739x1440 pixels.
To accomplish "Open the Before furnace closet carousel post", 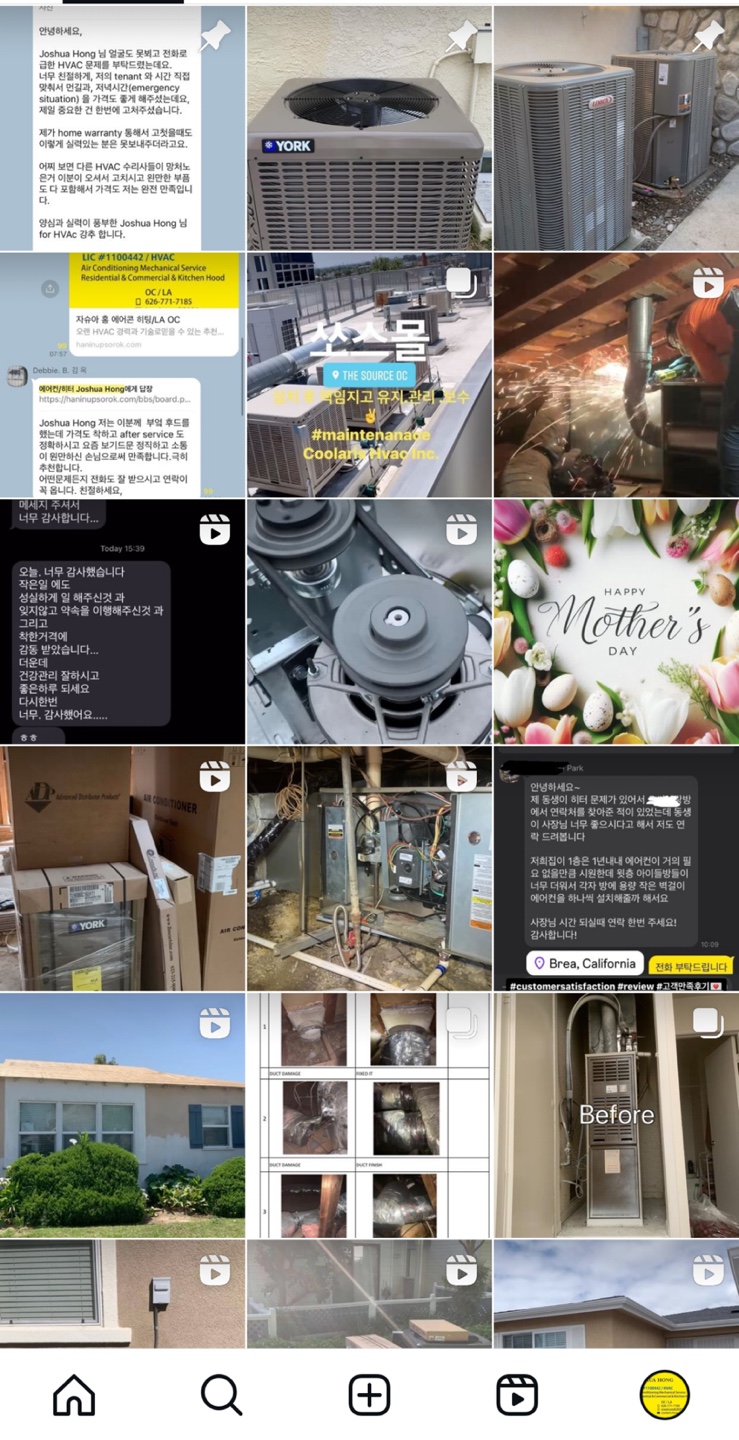I will point(616,1115).
